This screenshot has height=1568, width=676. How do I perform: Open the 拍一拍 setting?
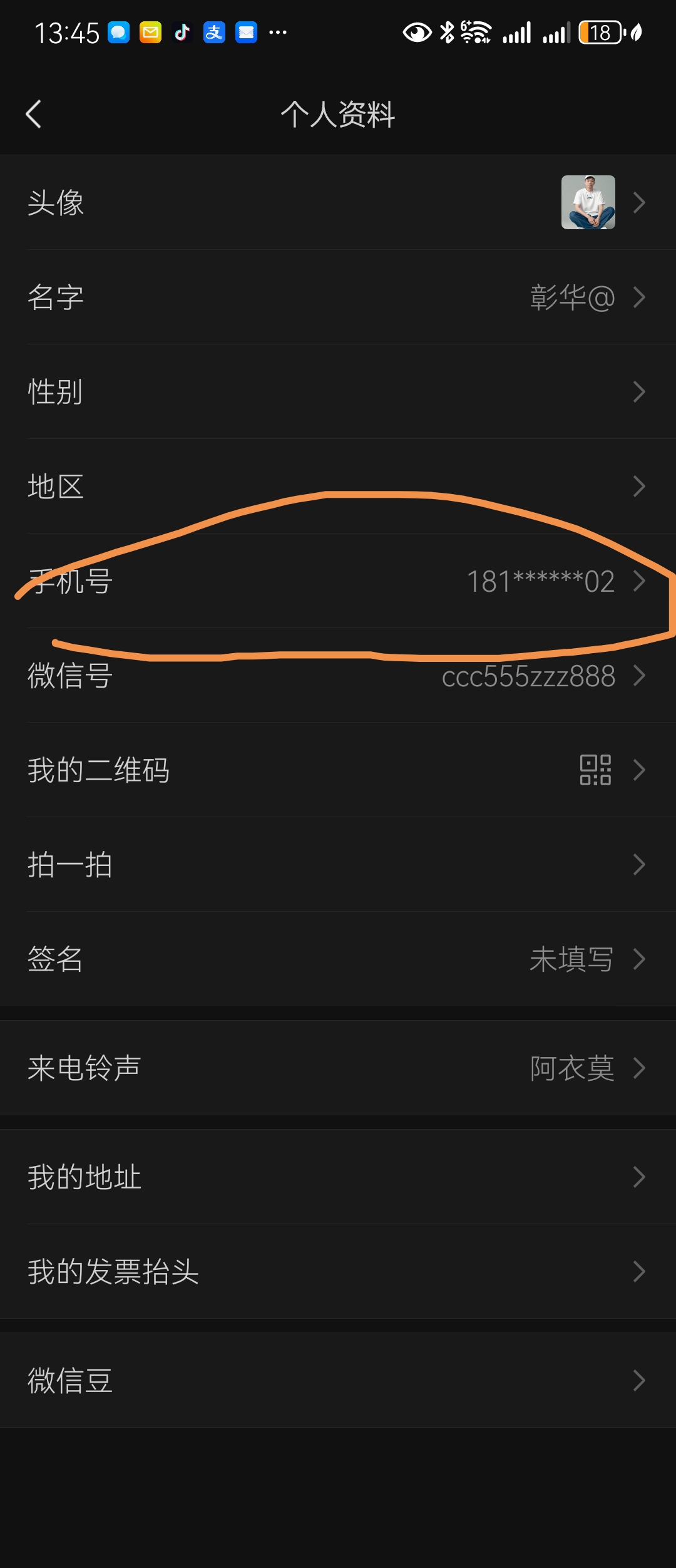[338, 865]
